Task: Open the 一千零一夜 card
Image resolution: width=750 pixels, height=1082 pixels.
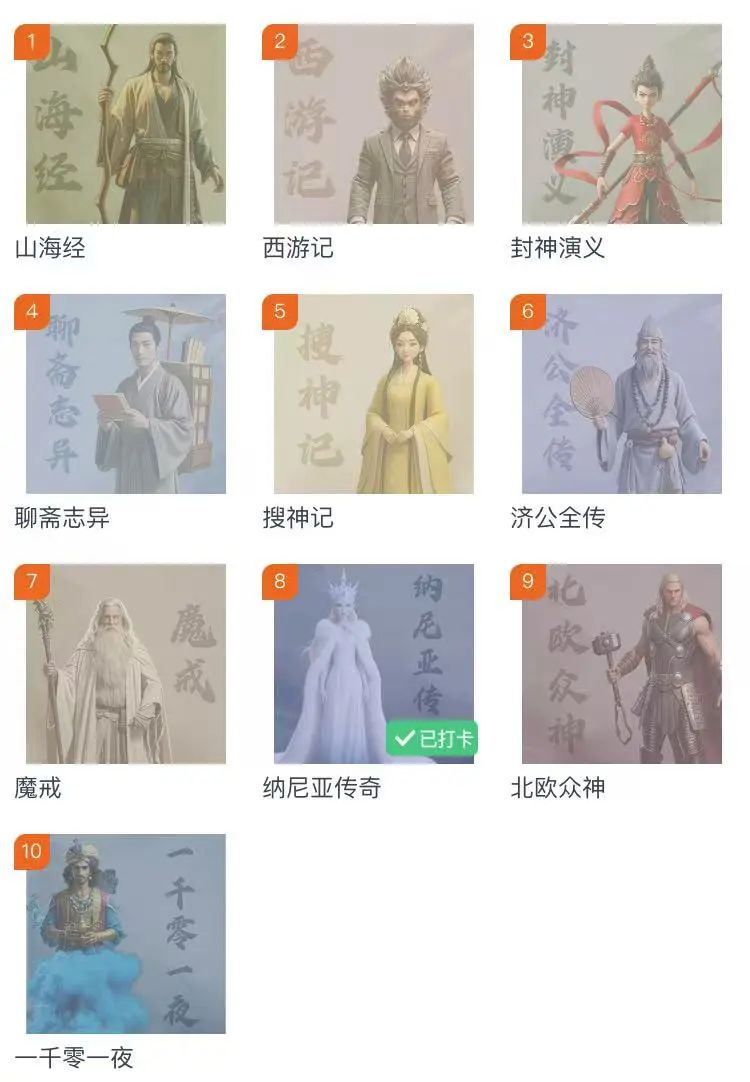Action: click(125, 934)
